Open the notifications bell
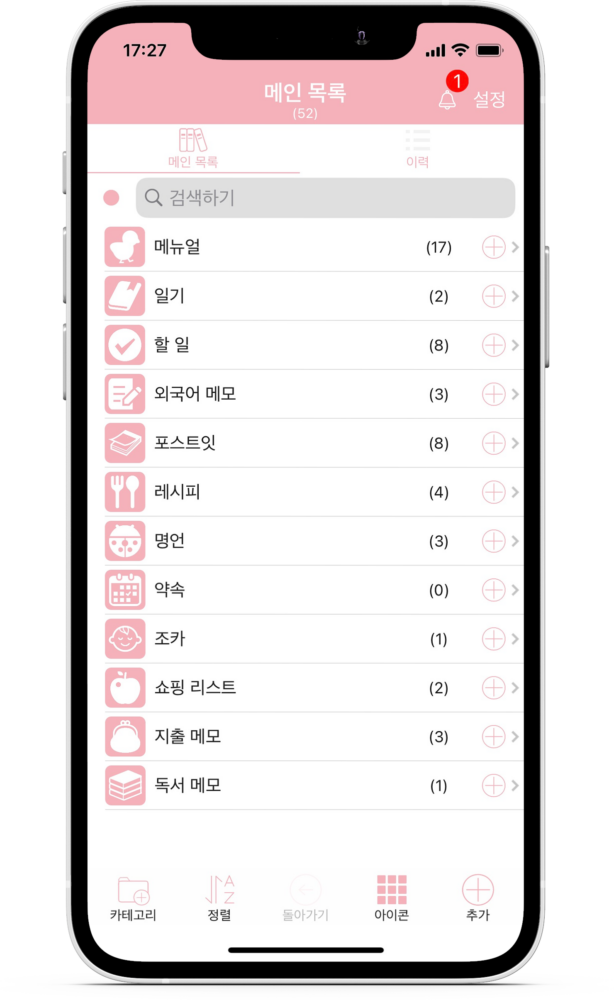 (446, 100)
